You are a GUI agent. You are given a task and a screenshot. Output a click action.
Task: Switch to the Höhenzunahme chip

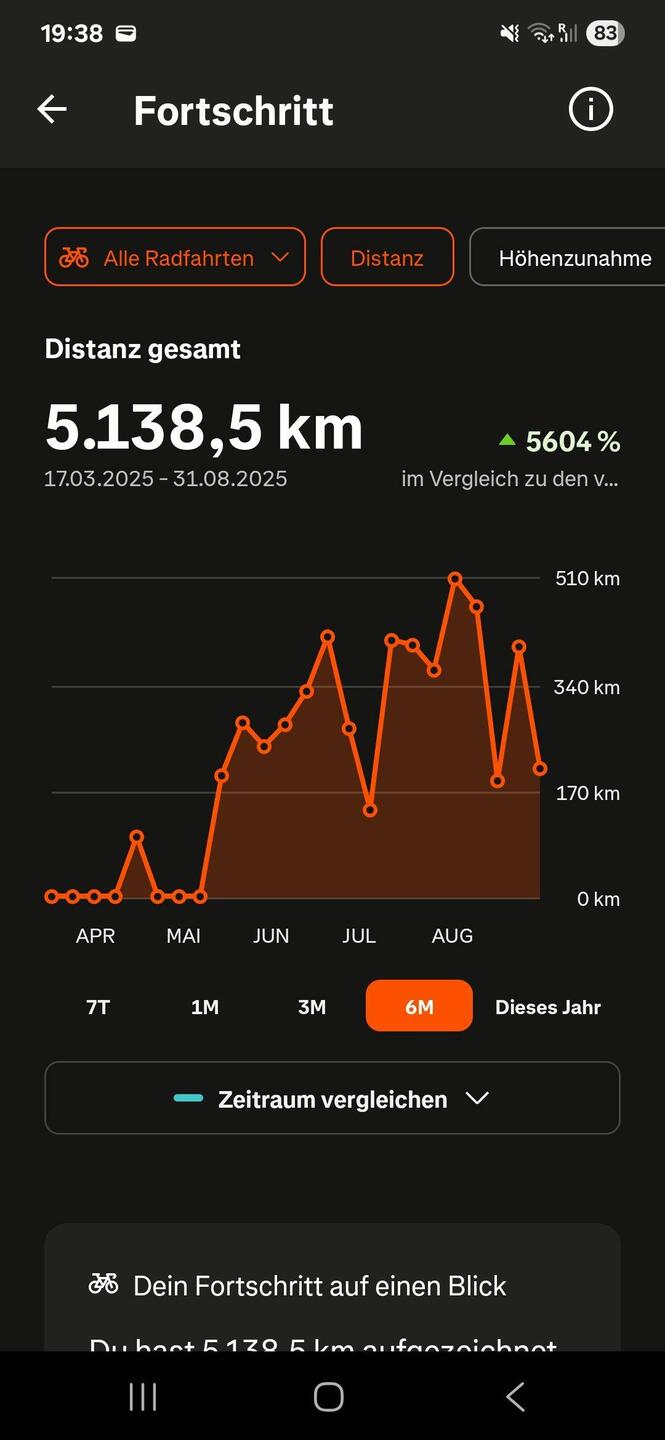pyautogui.click(x=568, y=257)
